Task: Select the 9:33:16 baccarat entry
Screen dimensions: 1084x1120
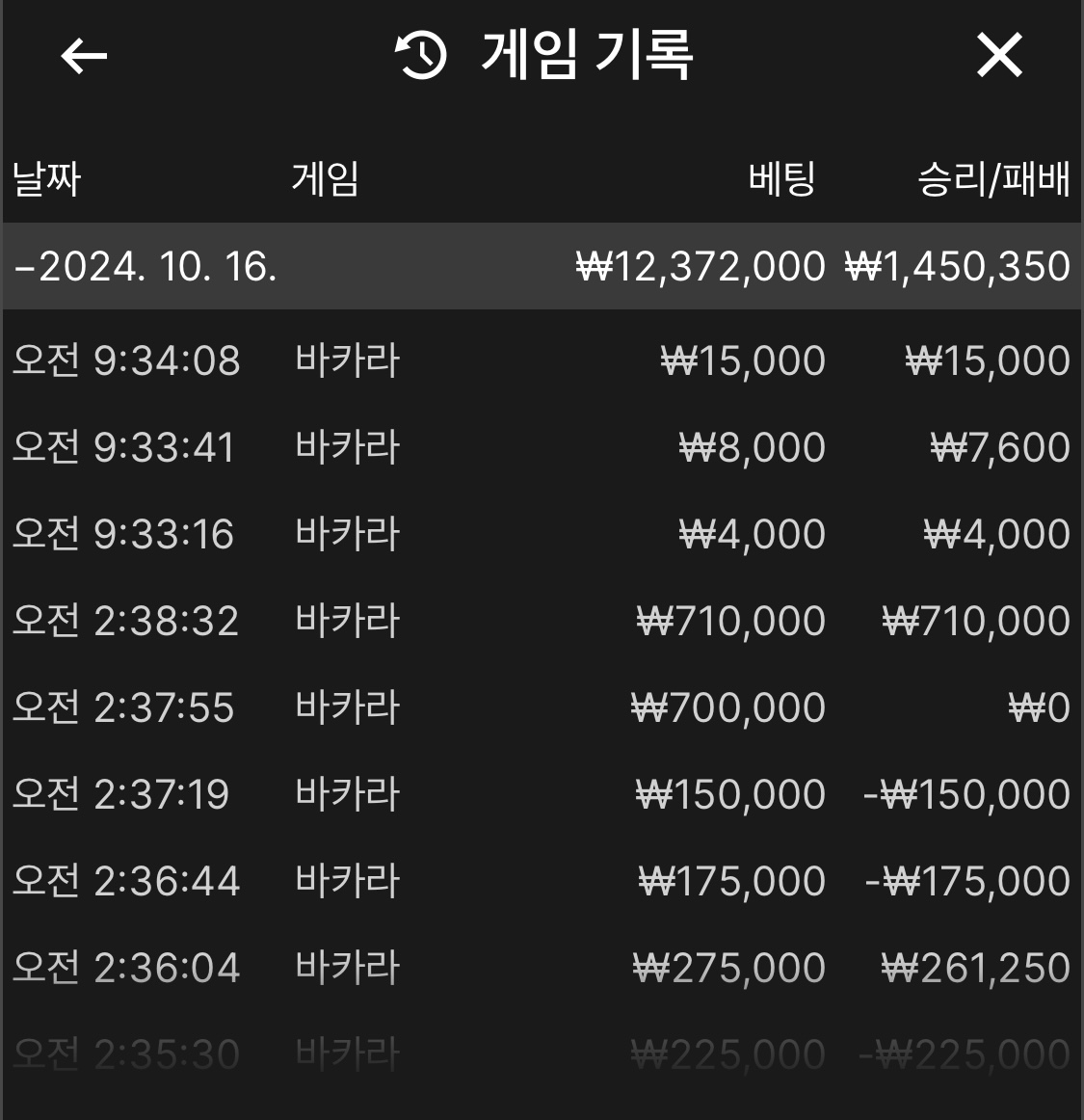Action: click(x=541, y=535)
